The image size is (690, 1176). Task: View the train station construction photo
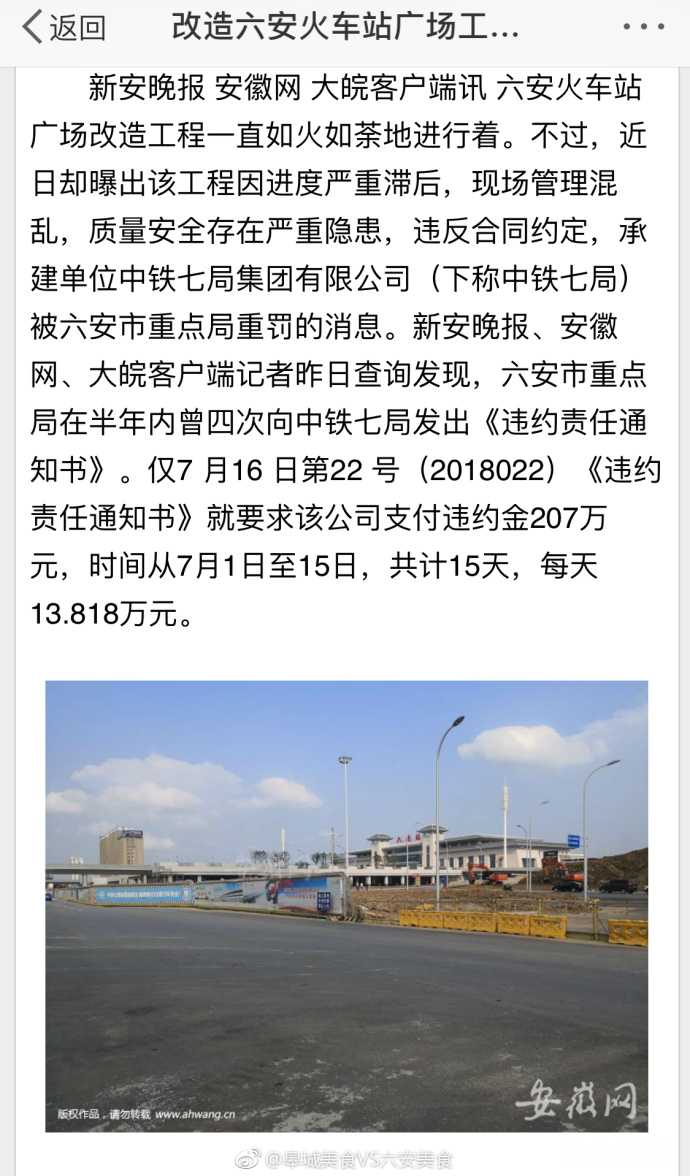tap(346, 905)
